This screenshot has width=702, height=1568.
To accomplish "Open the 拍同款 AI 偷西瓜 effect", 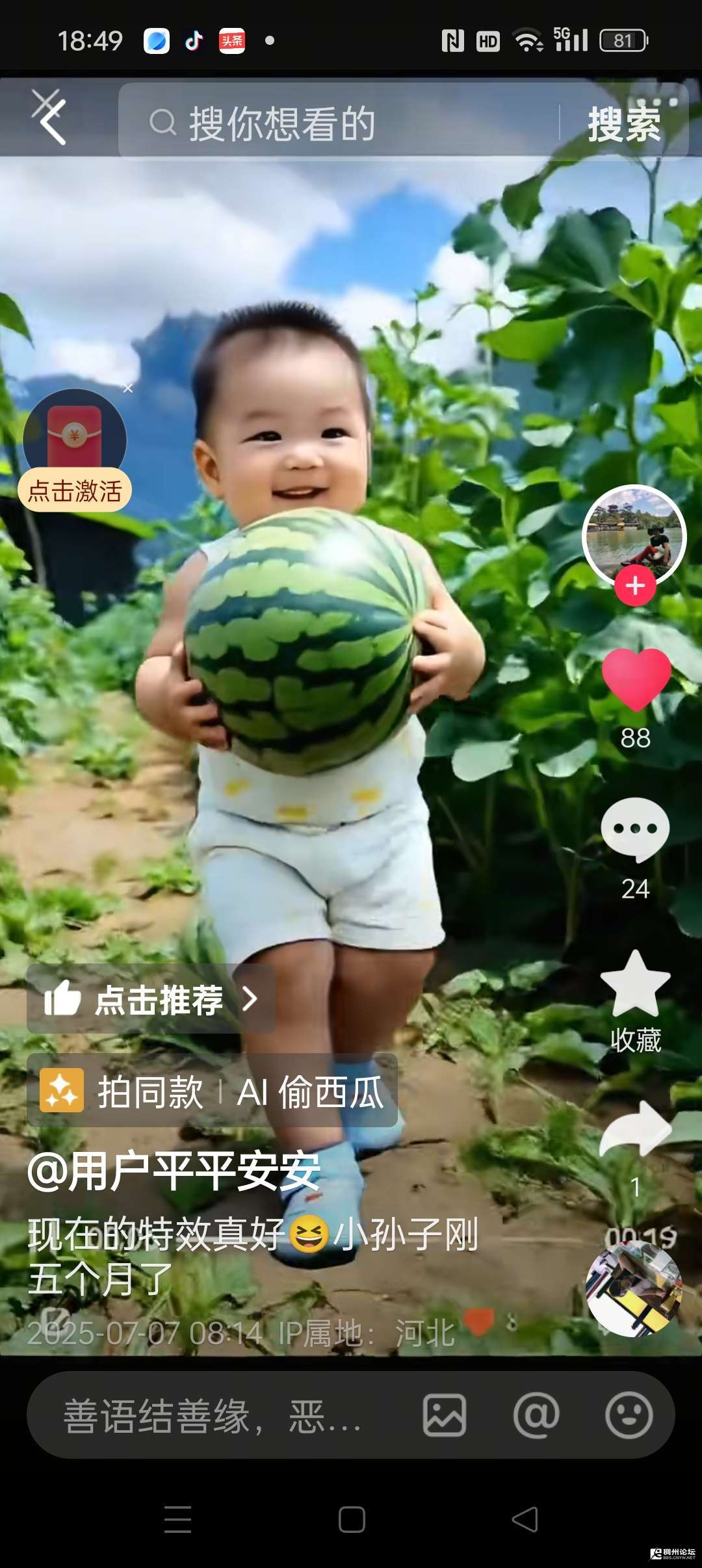I will pyautogui.click(x=212, y=1091).
